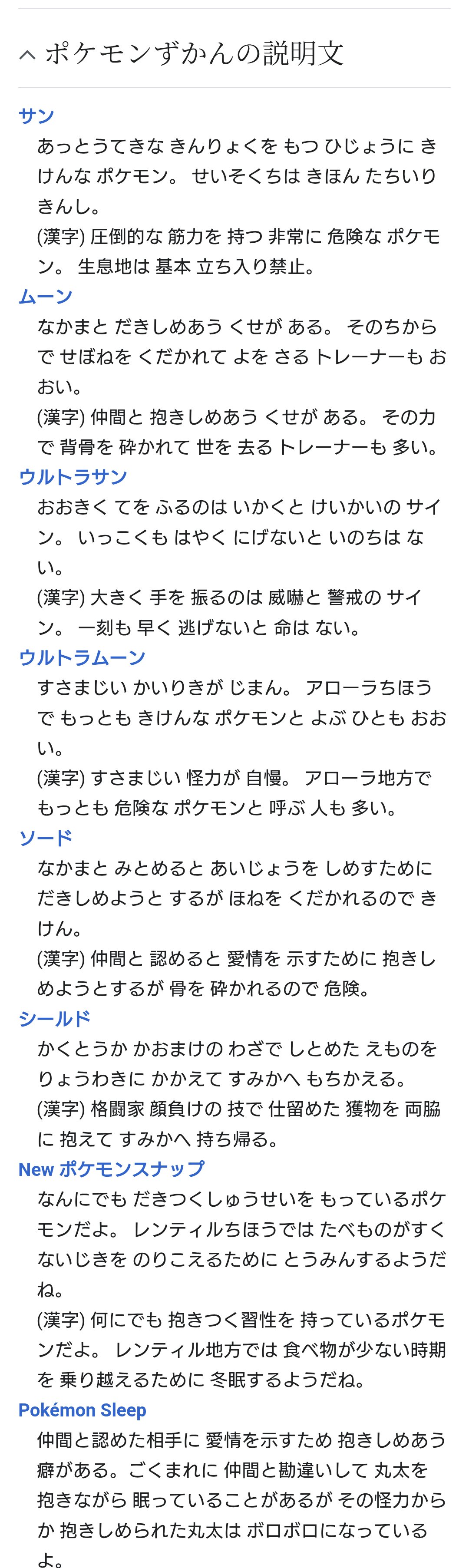Screen dimensions: 469x1568
Task: Open the サン link
Action: pos(36,116)
